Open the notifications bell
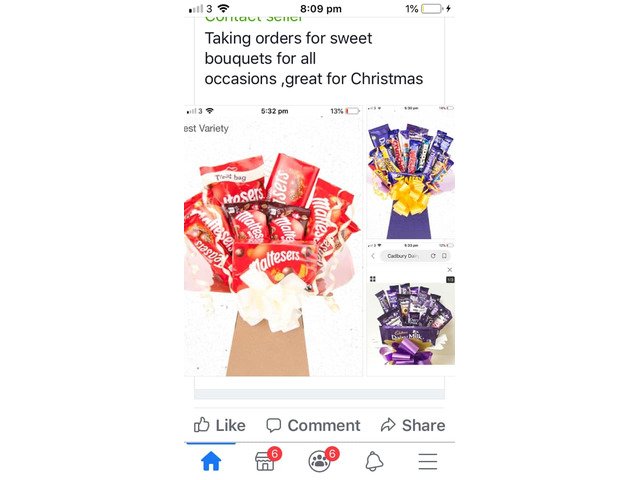 (x=374, y=461)
